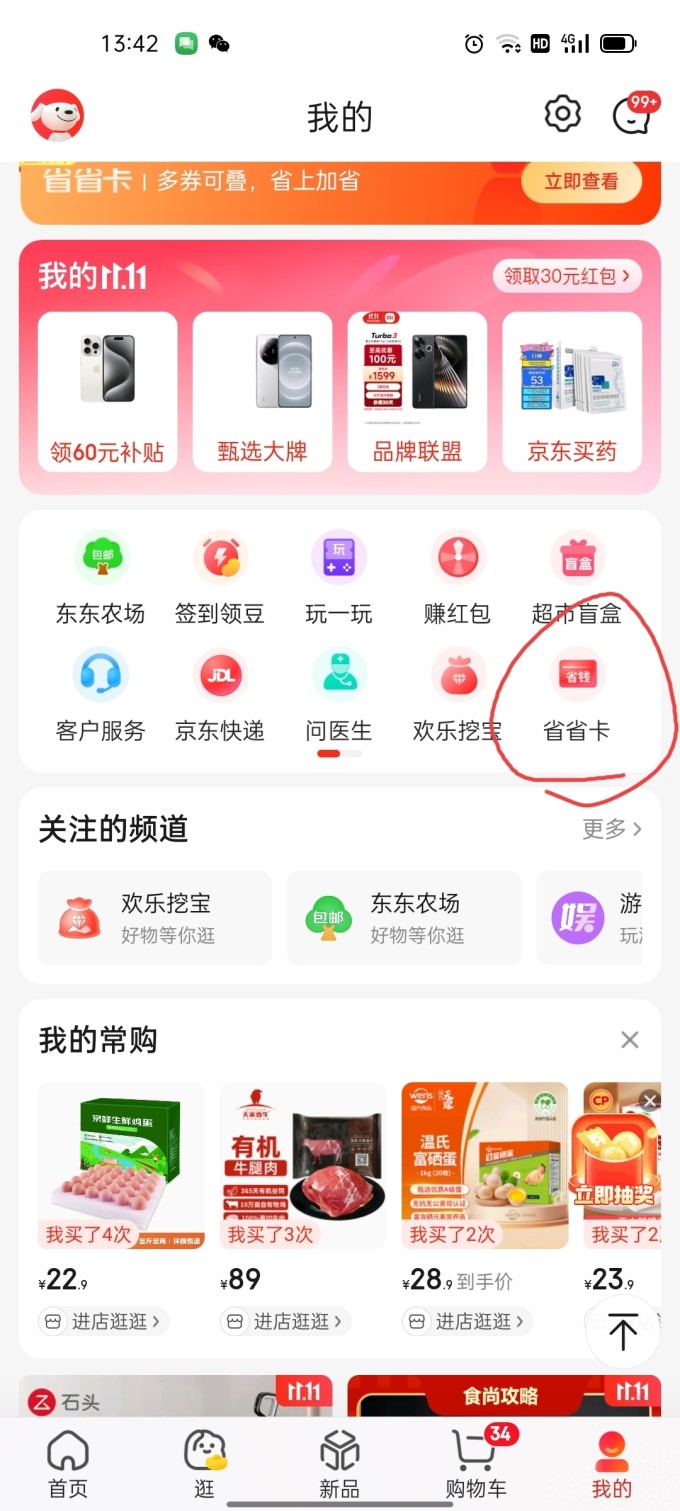Close the 立即抽奖 floating popup

[x=650, y=1100]
